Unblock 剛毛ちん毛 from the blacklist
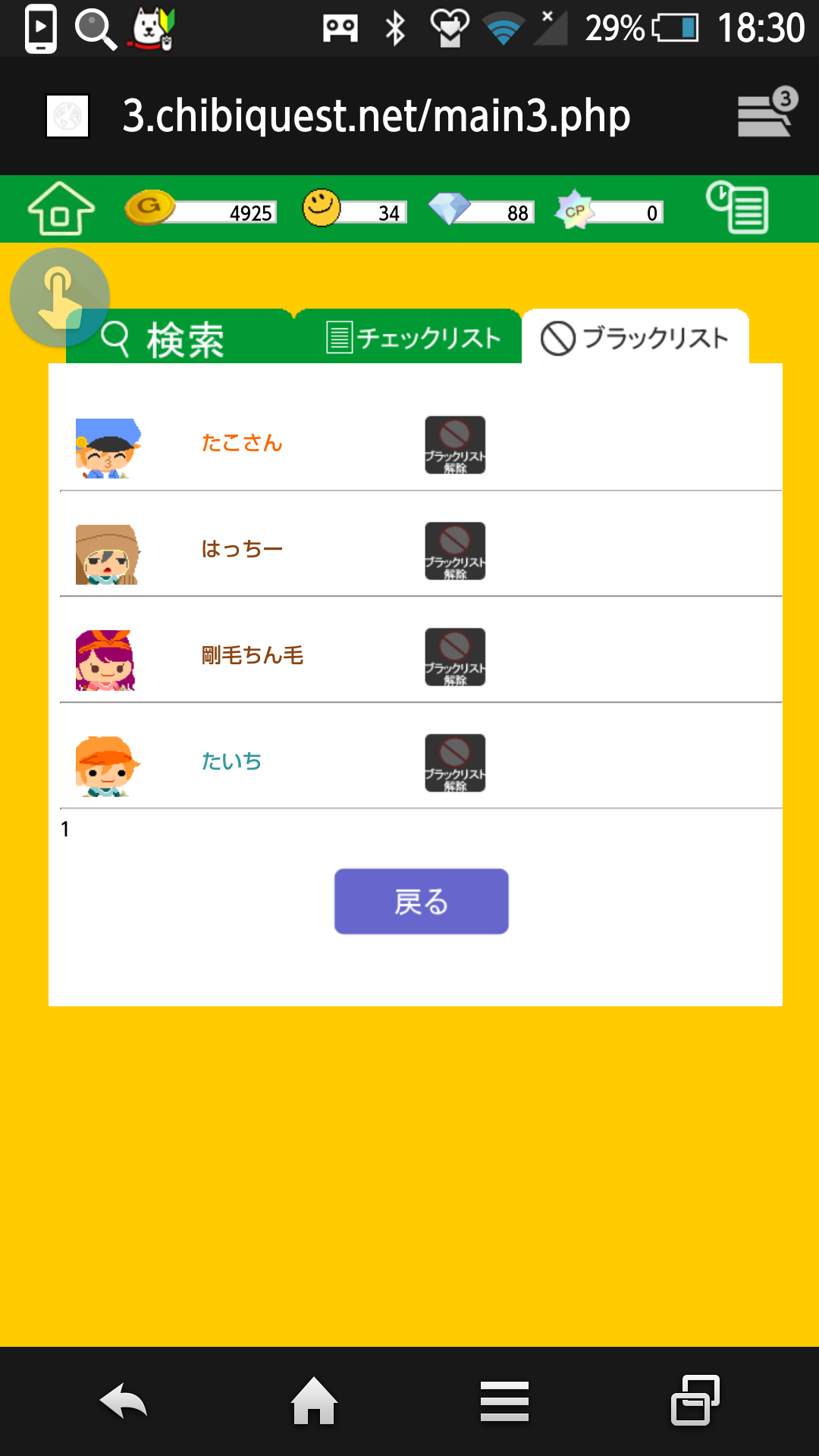 pos(455,657)
